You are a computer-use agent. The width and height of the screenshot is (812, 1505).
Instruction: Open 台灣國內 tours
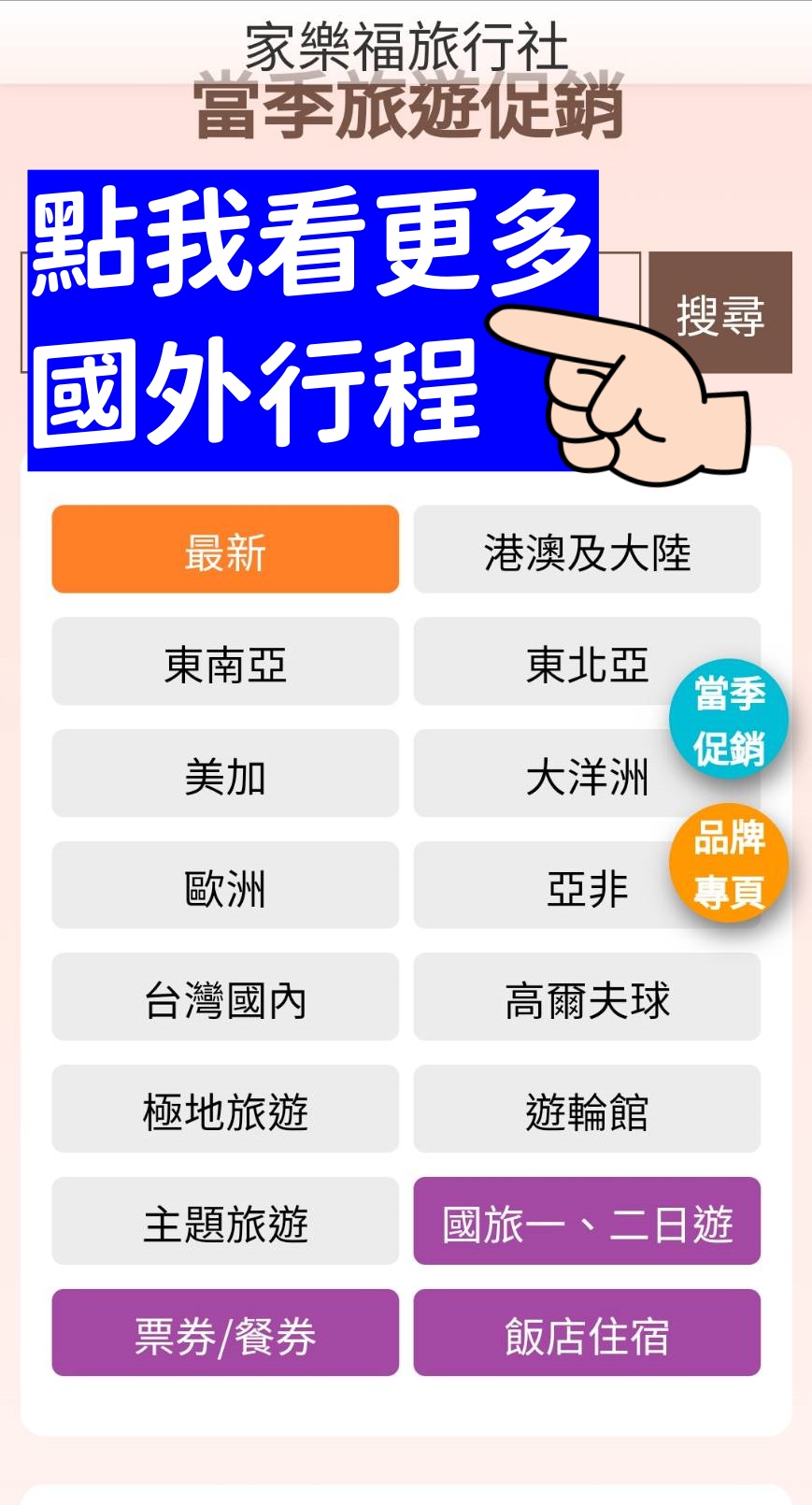click(x=225, y=997)
